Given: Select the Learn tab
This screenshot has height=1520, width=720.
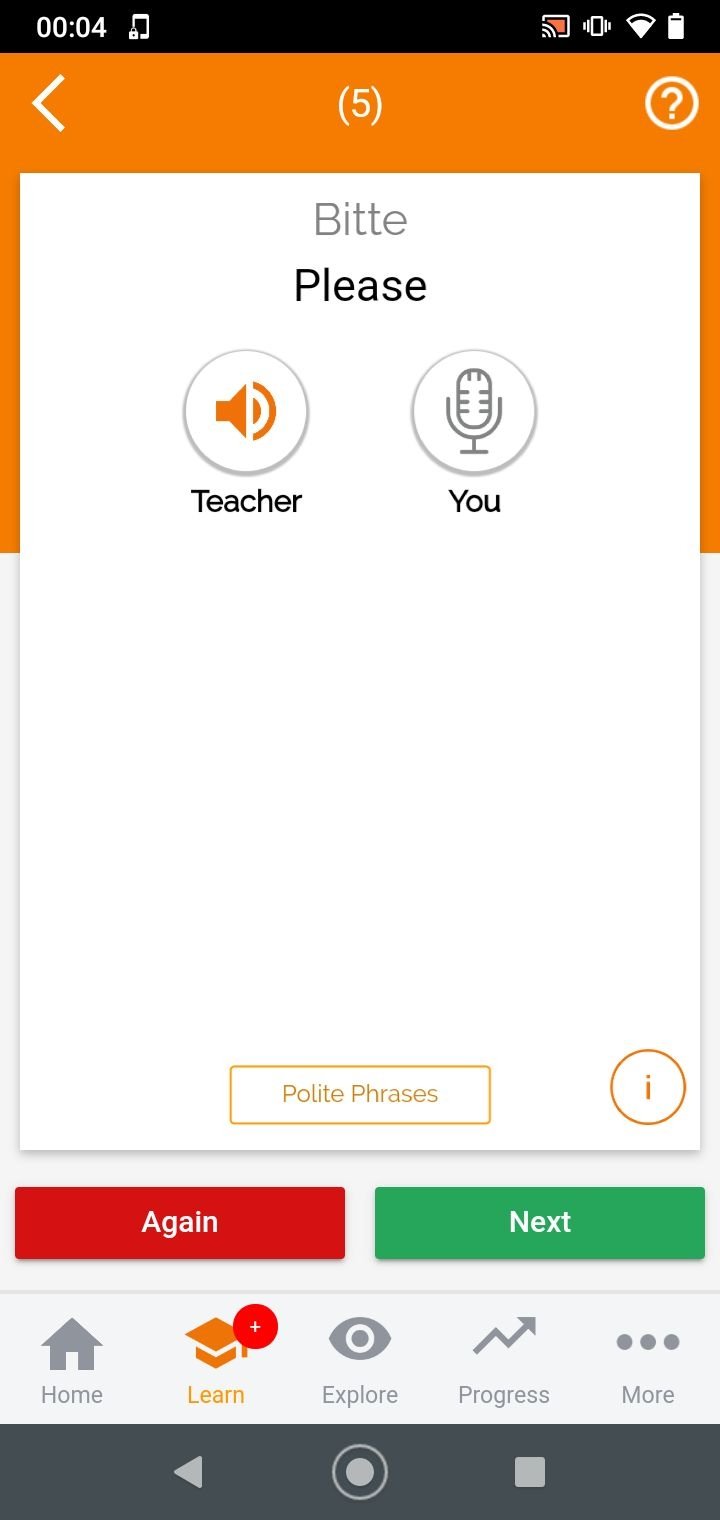Looking at the screenshot, I should (x=216, y=1360).
